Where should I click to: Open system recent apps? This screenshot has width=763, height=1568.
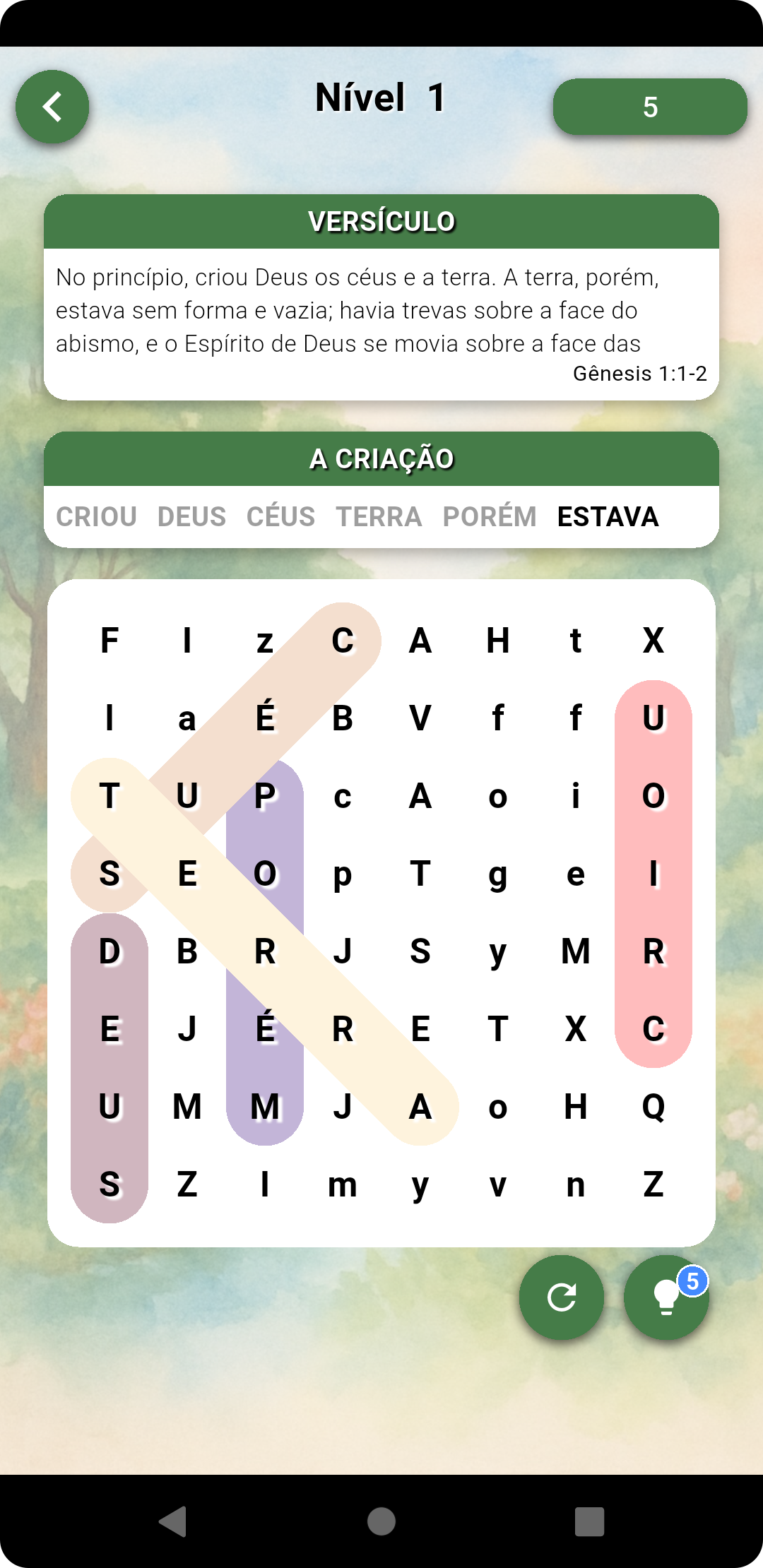[x=589, y=1521]
